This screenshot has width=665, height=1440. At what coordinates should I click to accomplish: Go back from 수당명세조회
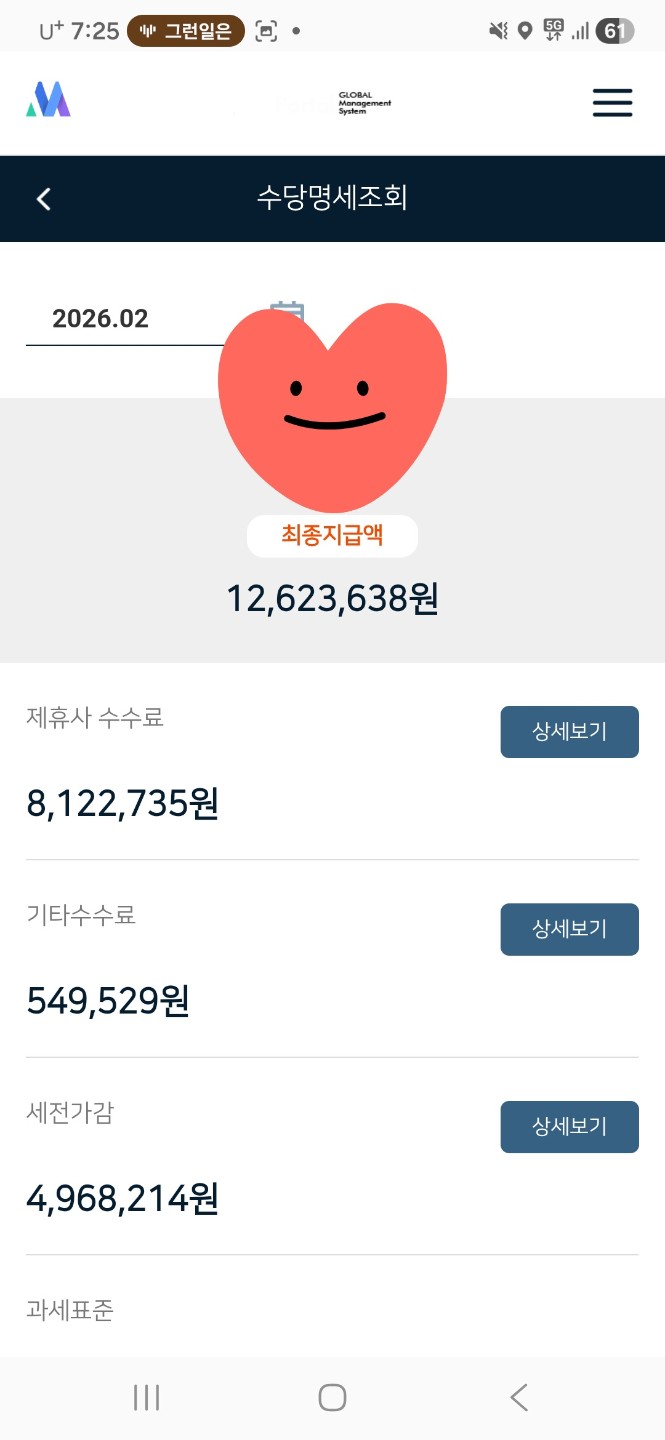tap(44, 199)
